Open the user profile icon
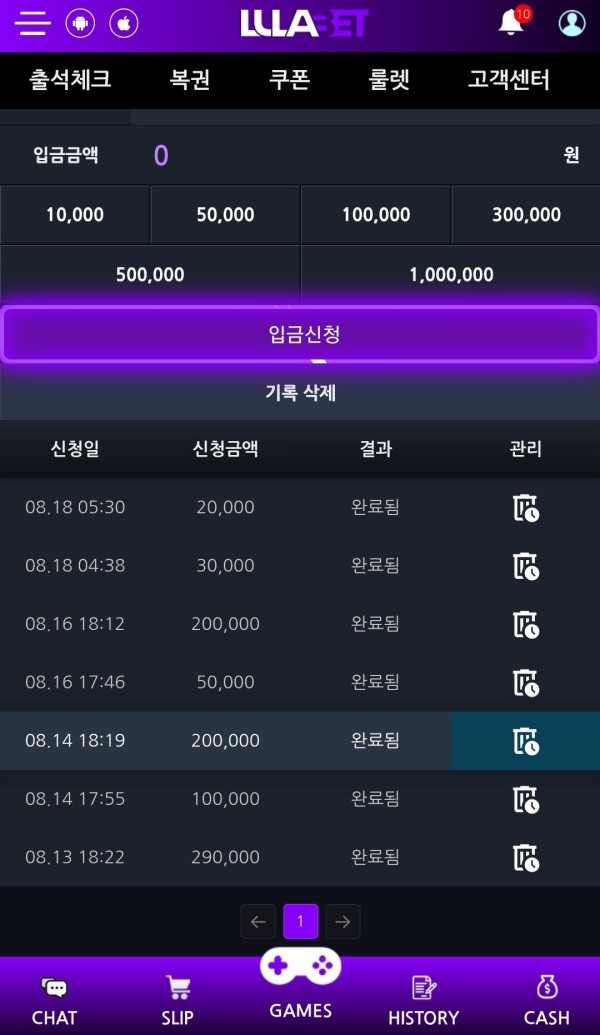 click(572, 23)
